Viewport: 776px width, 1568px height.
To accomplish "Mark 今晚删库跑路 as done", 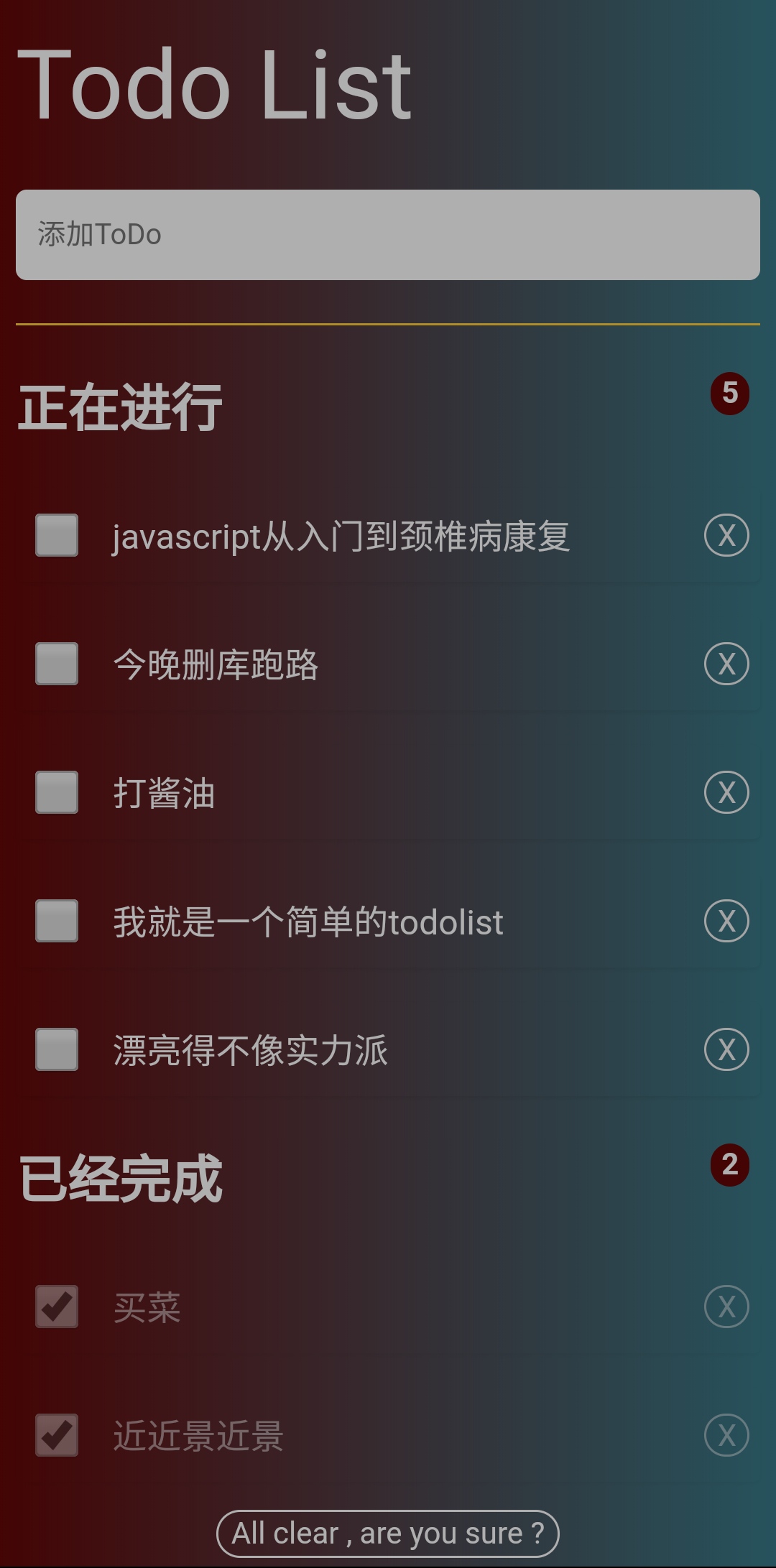I will (57, 664).
